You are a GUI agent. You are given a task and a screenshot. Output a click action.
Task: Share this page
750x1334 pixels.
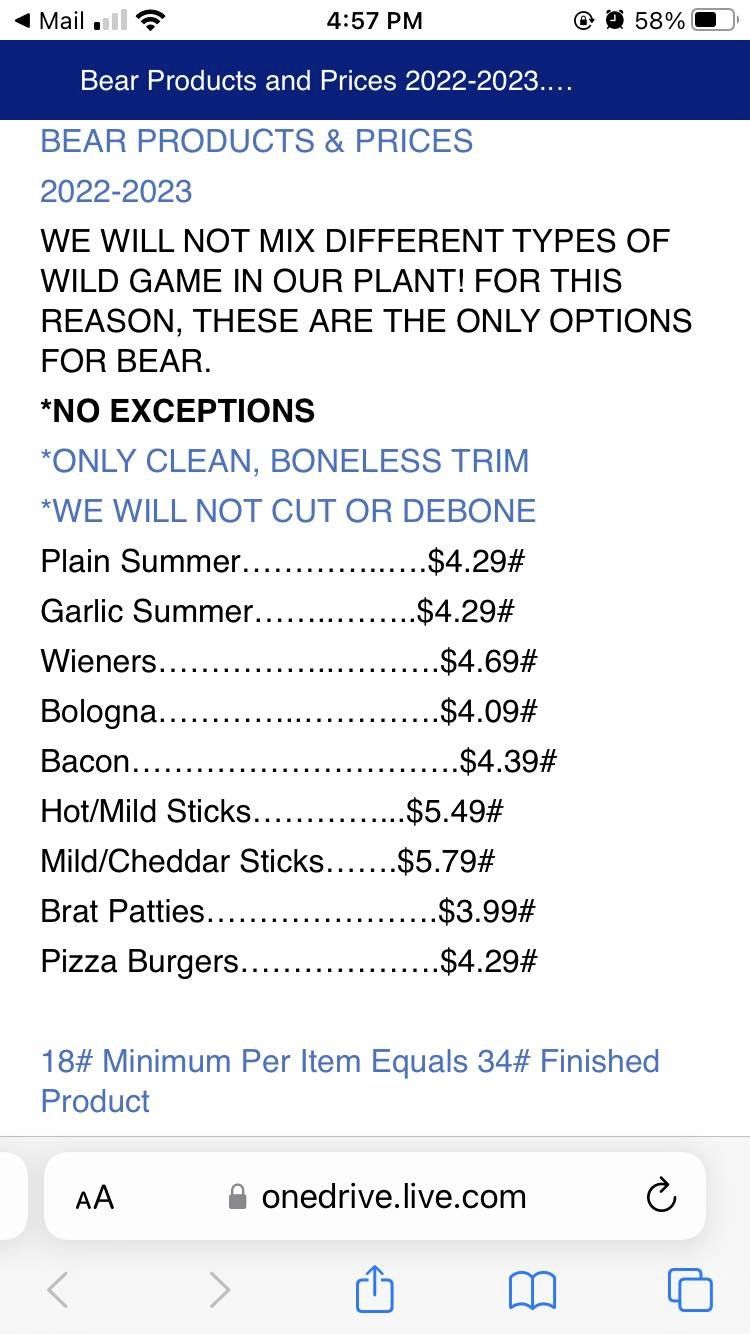coord(375,1290)
